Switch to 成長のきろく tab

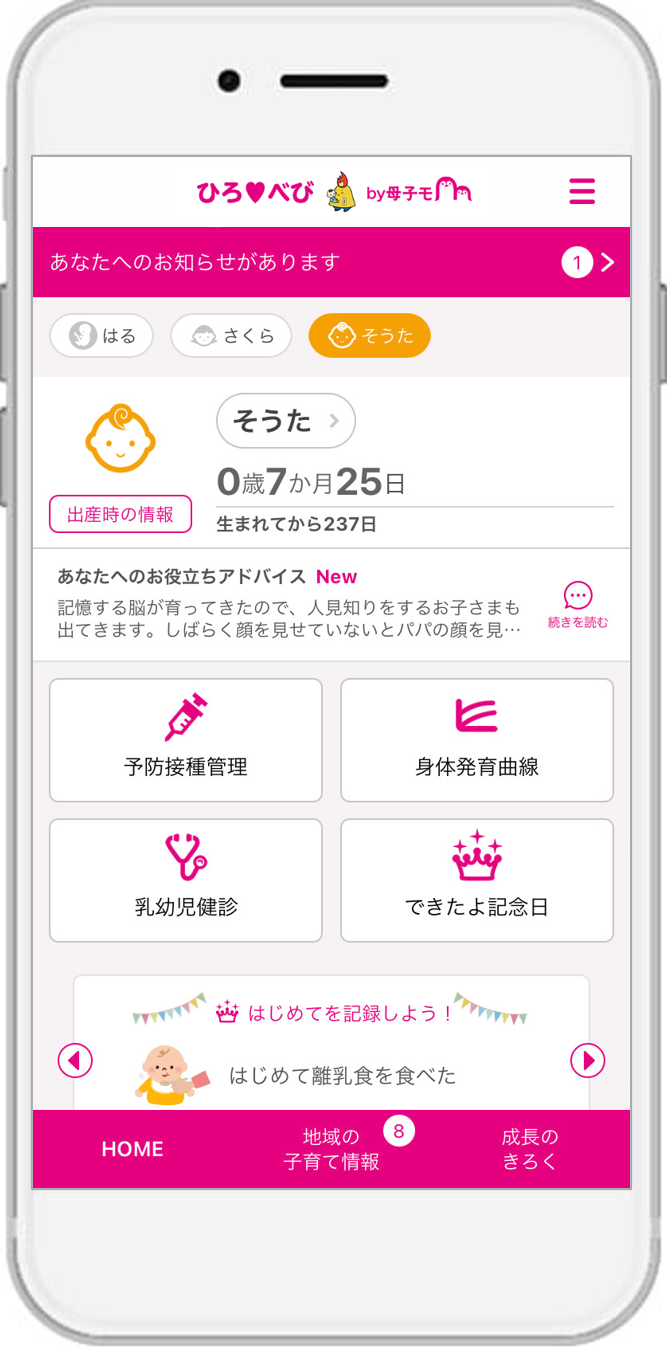pyautogui.click(x=530, y=1150)
